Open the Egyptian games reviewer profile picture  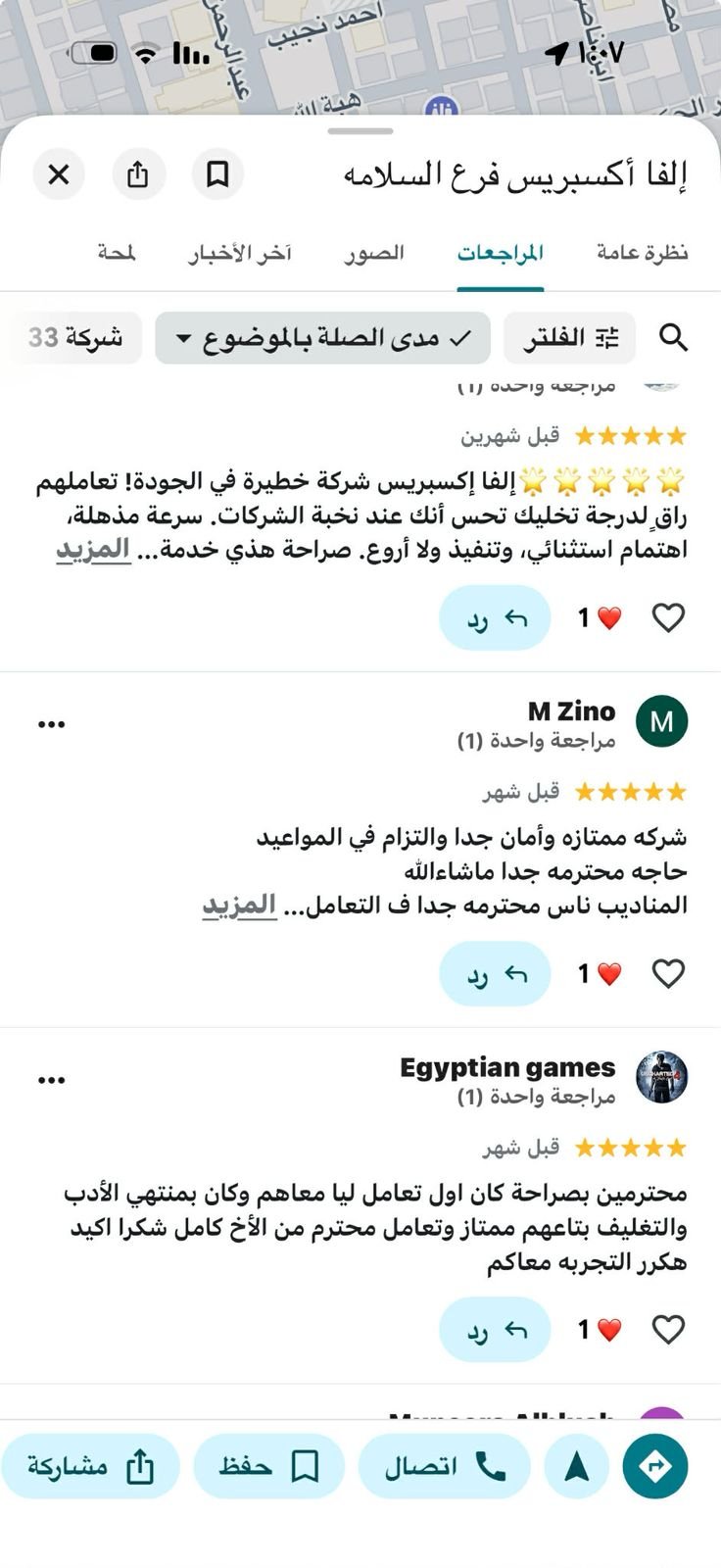pyautogui.click(x=661, y=1077)
